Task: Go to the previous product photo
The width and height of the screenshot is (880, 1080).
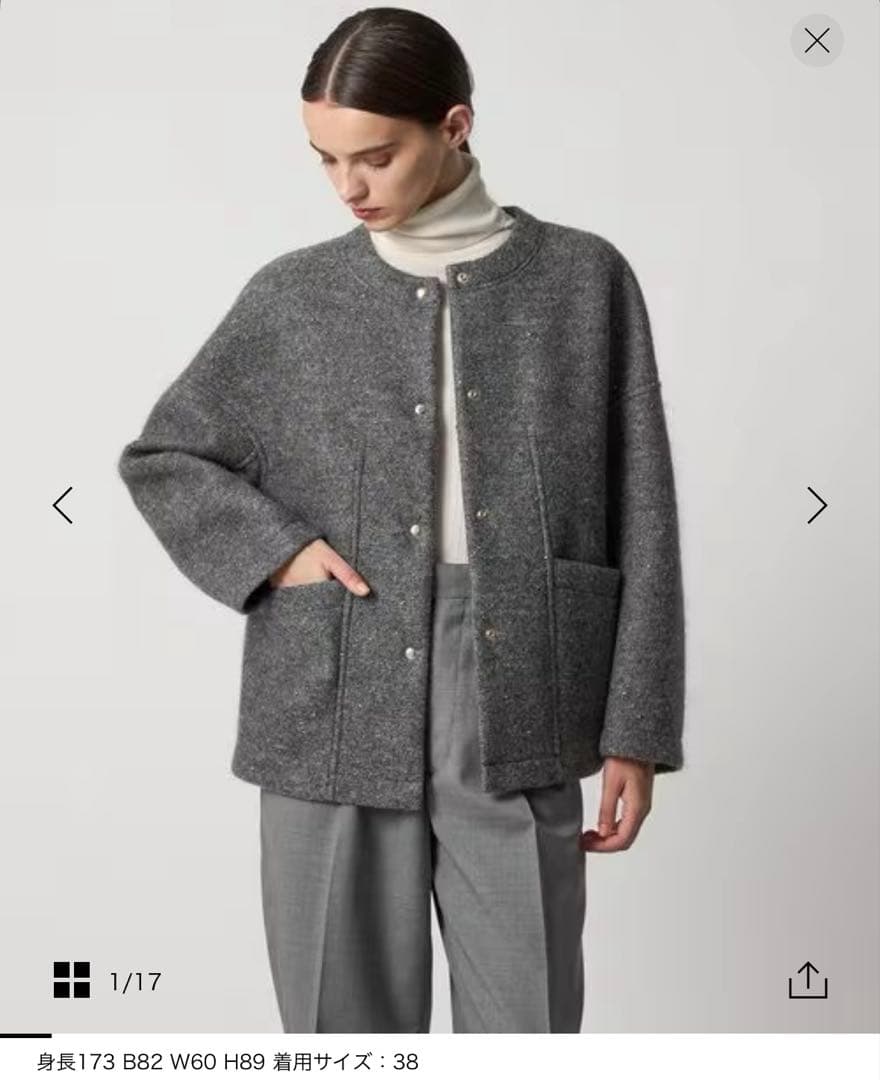Action: pos(63,505)
